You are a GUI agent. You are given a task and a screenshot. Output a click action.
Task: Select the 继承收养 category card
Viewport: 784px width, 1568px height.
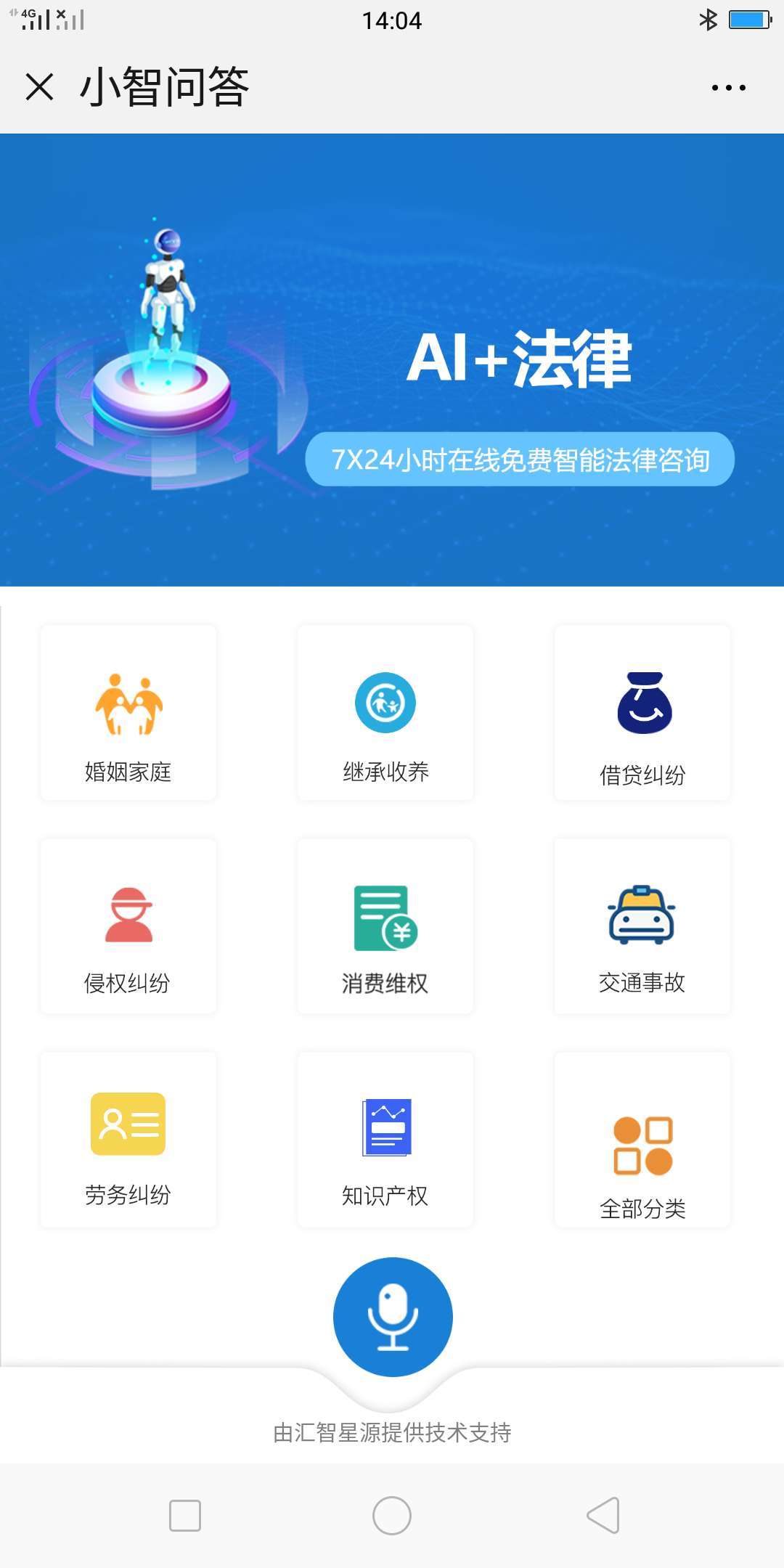(385, 714)
